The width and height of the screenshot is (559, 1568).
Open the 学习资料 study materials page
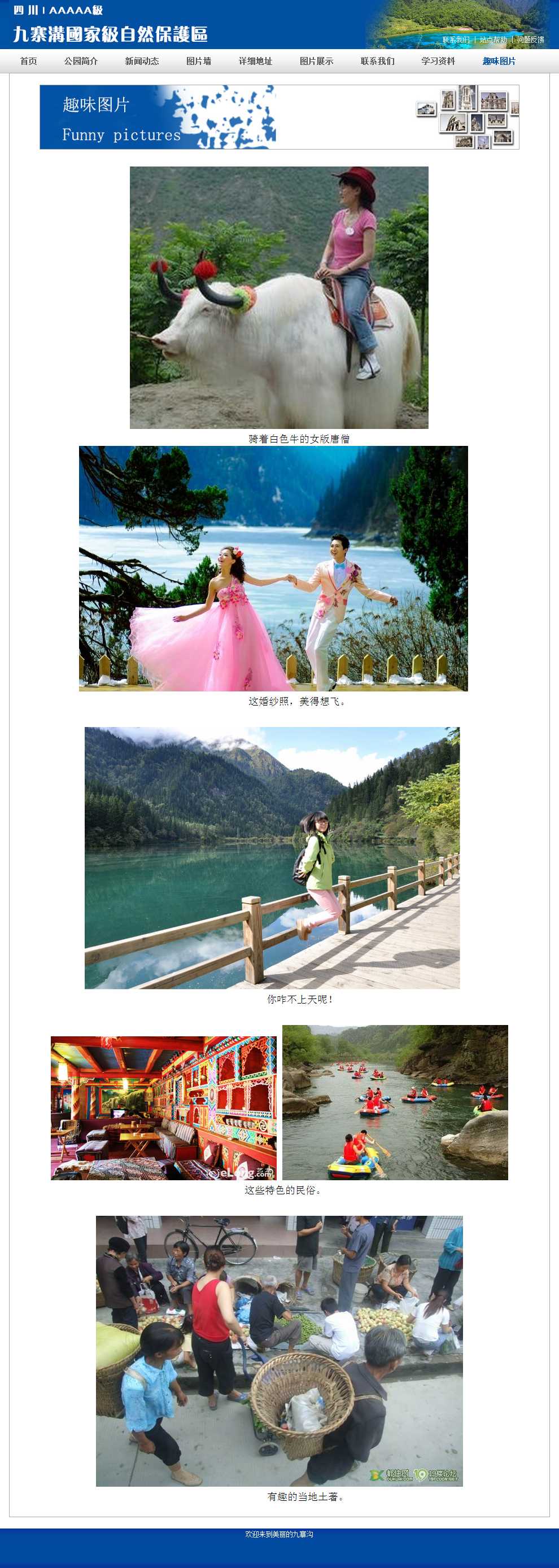pyautogui.click(x=438, y=61)
